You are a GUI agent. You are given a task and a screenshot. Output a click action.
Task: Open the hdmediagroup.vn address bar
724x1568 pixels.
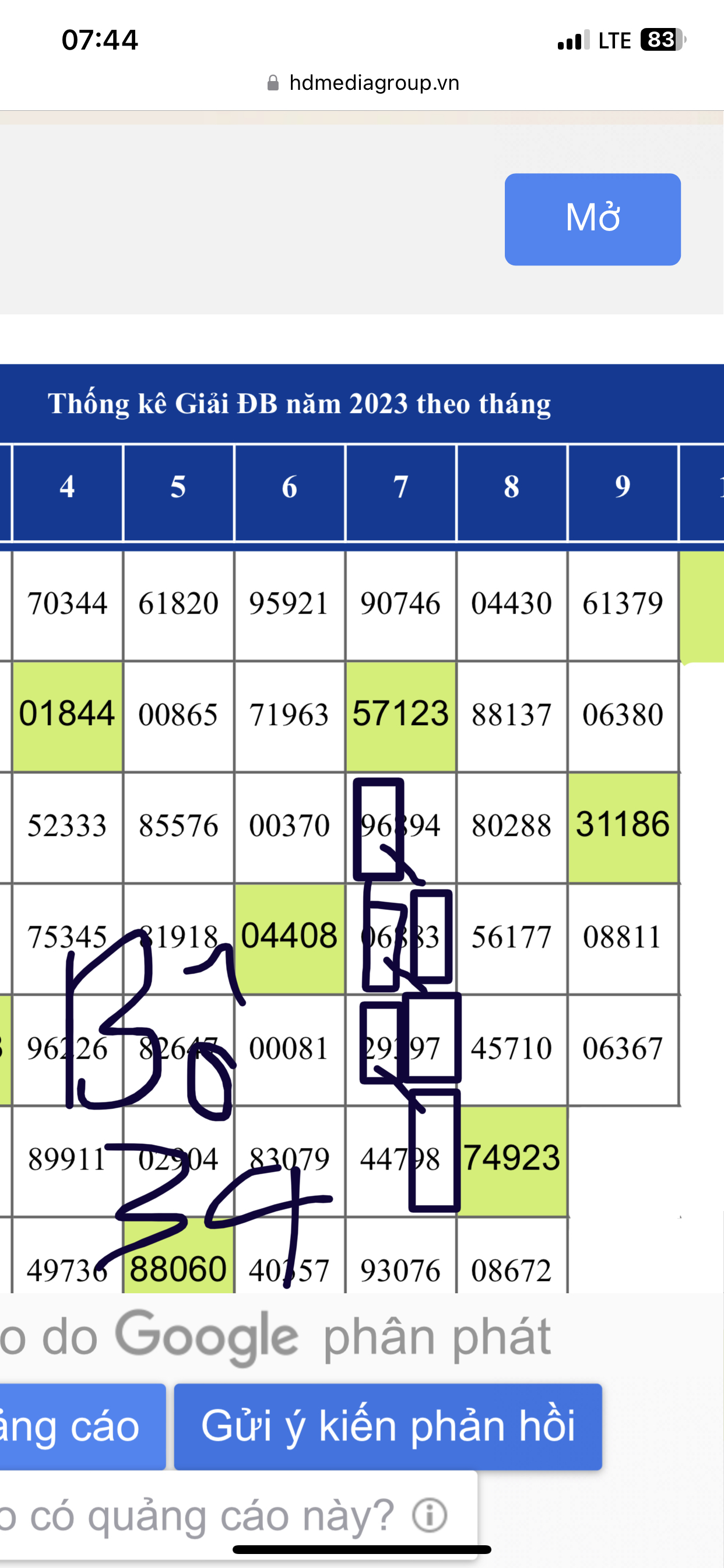363,83
